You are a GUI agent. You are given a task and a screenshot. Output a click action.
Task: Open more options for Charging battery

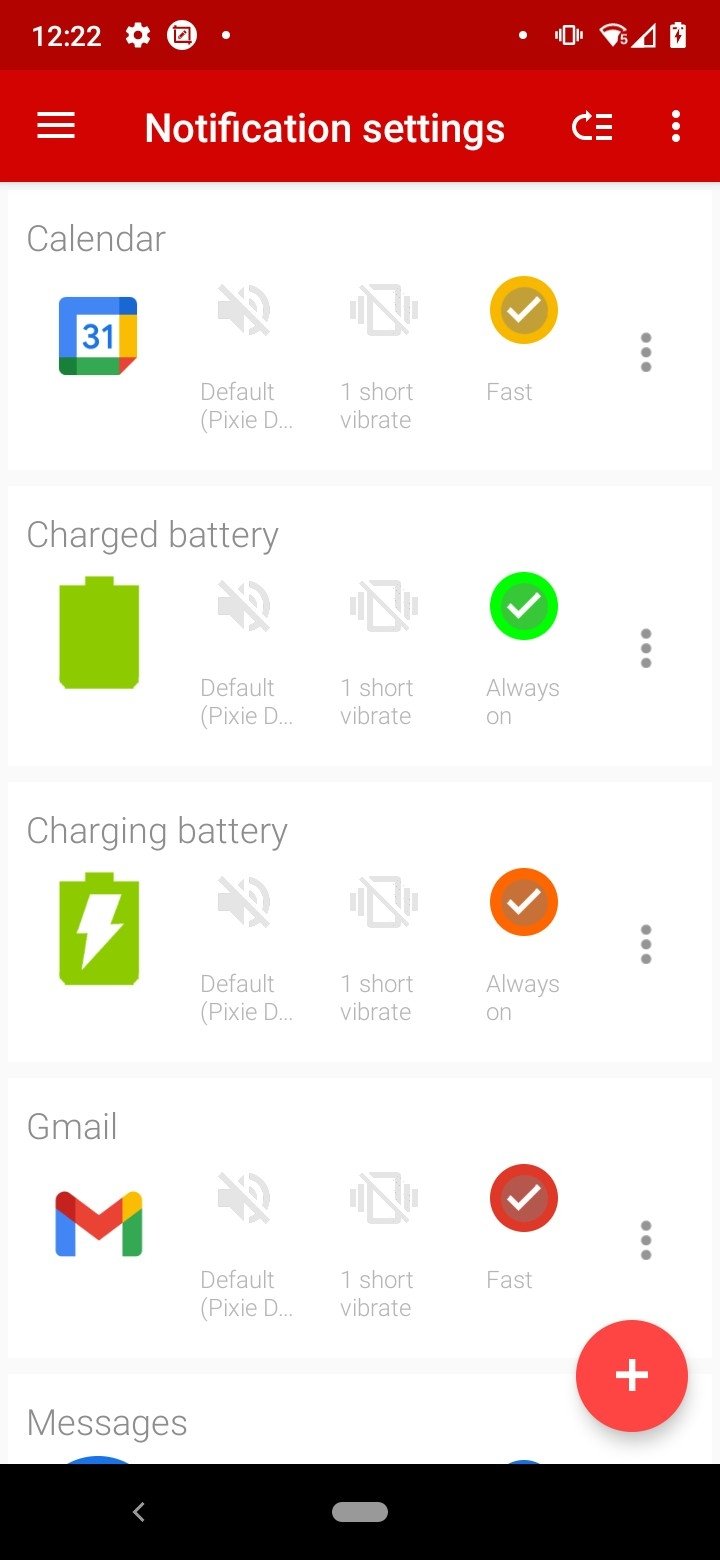(x=646, y=944)
